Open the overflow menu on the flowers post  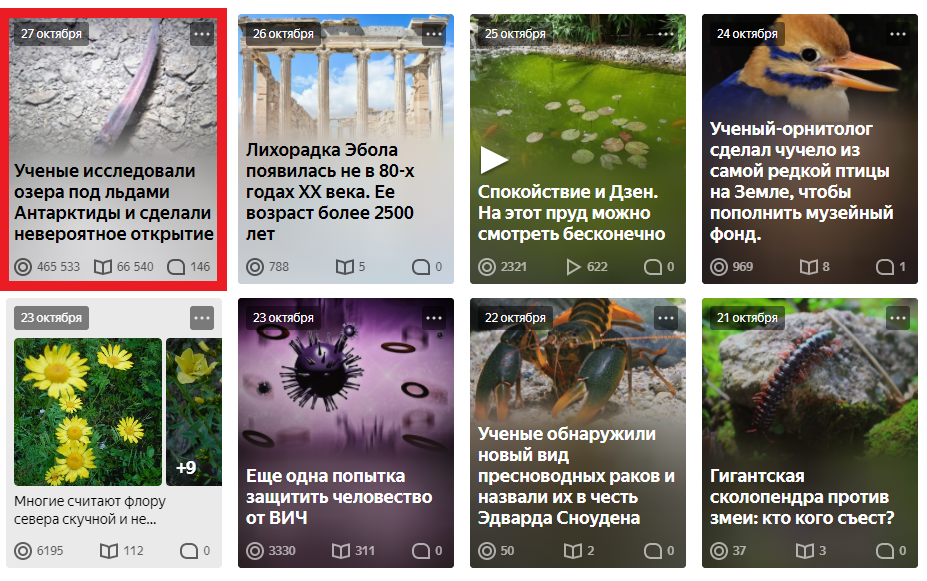(202, 318)
